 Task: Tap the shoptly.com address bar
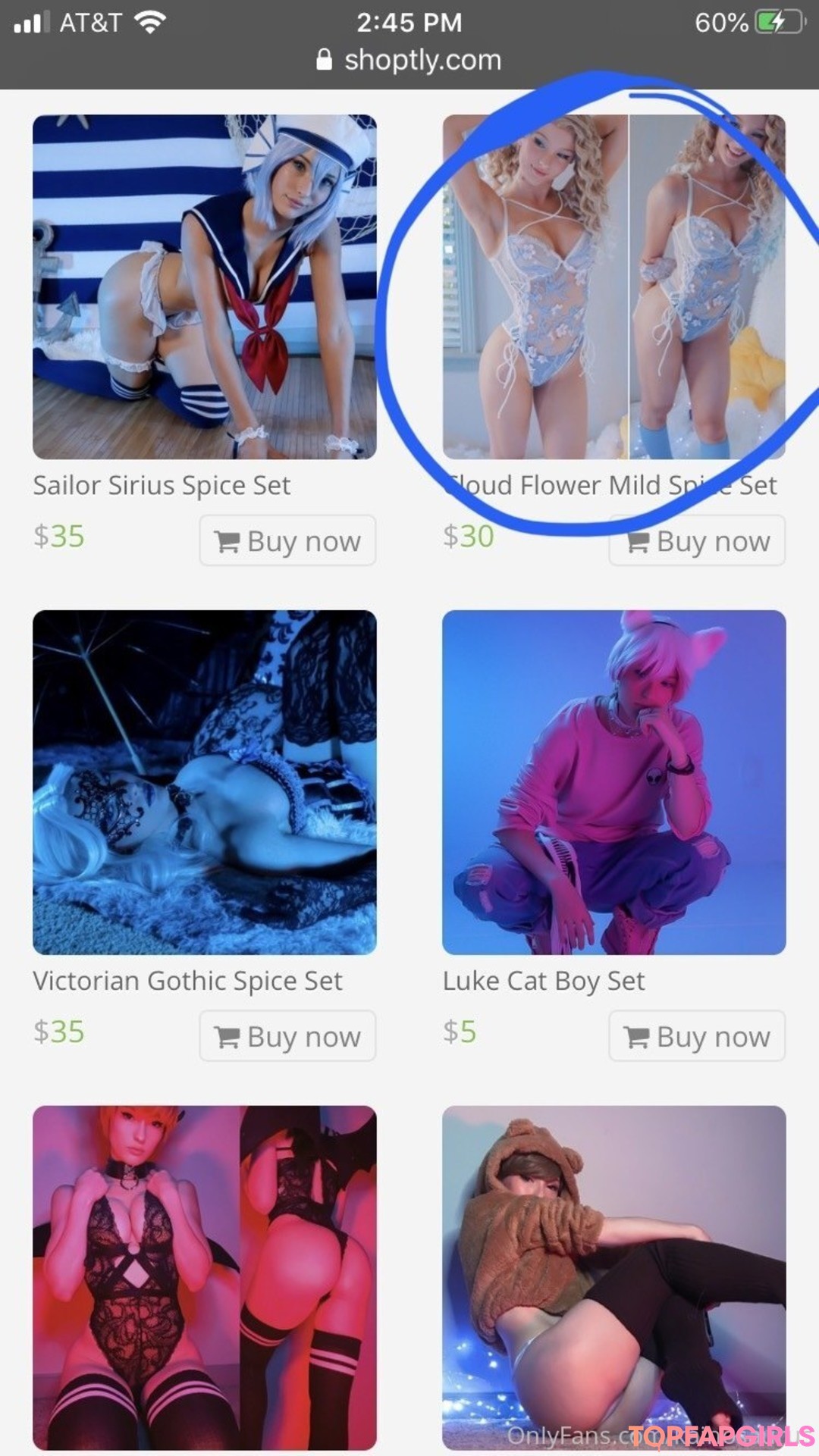pyautogui.click(x=409, y=60)
